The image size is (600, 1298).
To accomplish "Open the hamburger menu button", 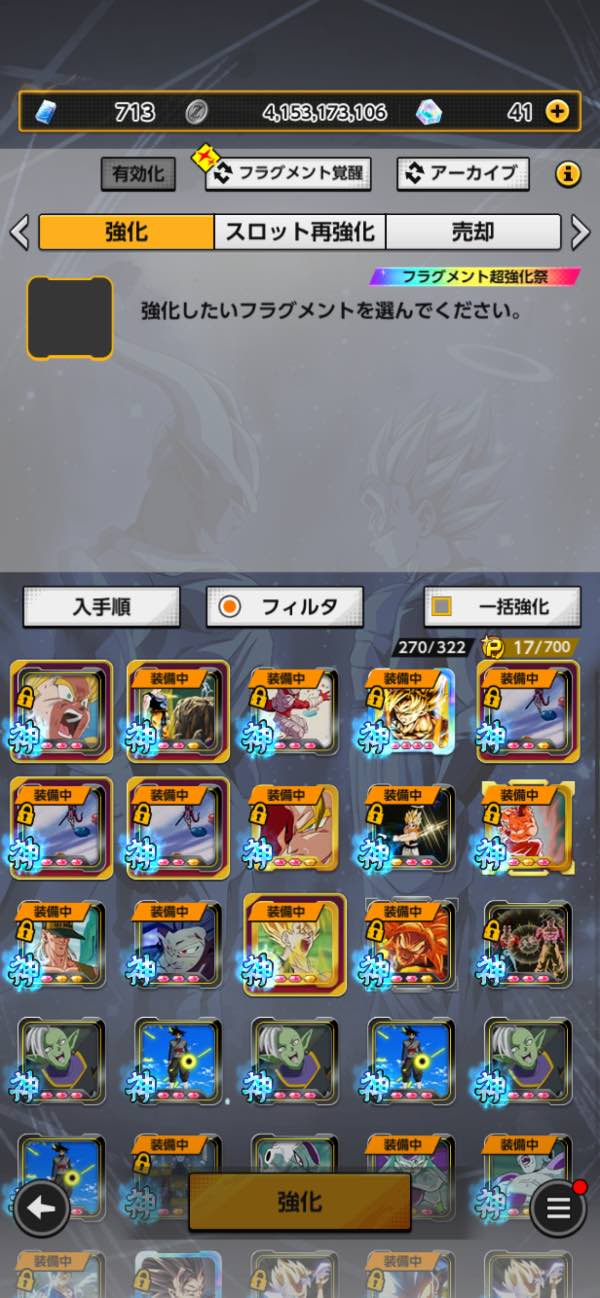I will coord(558,1208).
